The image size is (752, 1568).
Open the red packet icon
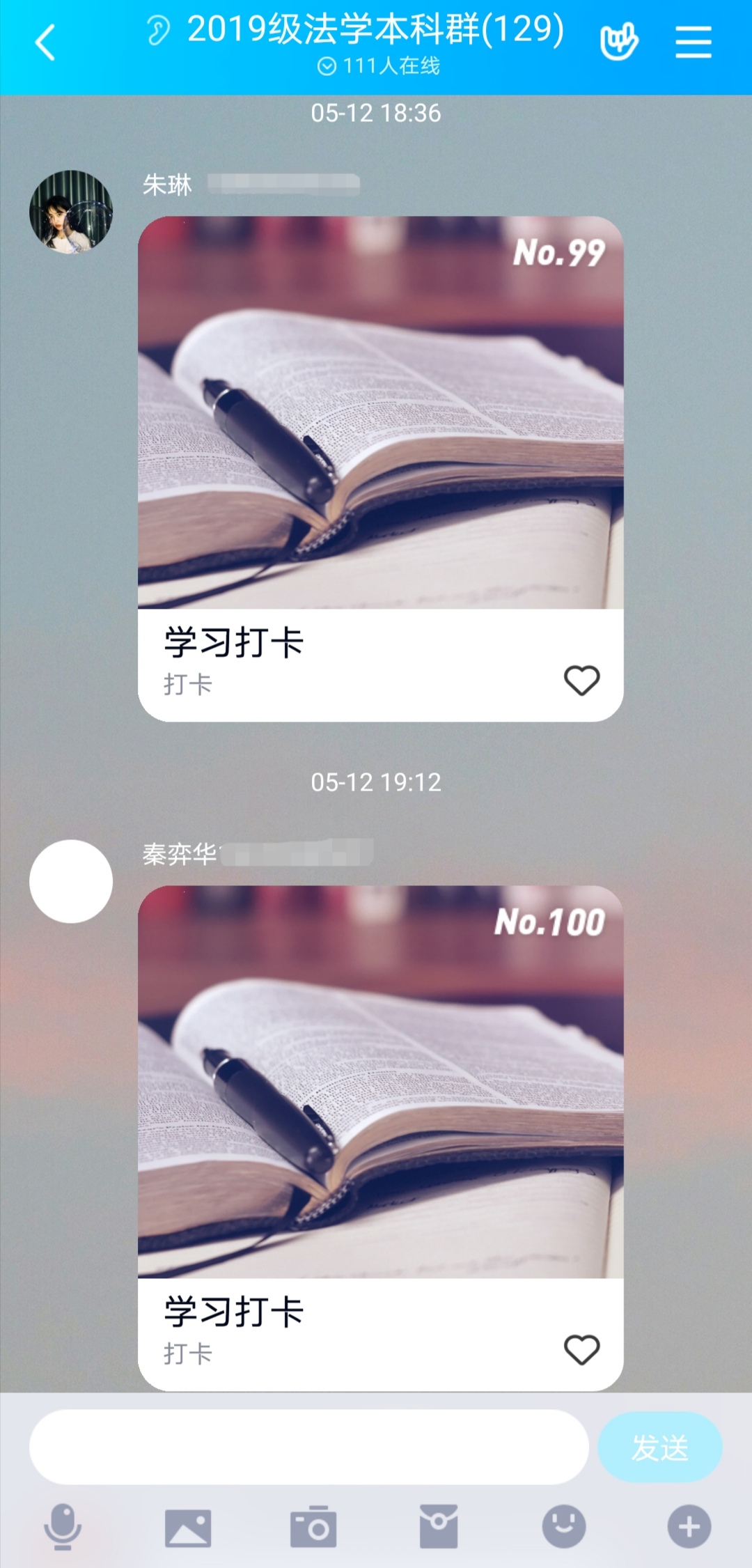pyautogui.click(x=439, y=1526)
